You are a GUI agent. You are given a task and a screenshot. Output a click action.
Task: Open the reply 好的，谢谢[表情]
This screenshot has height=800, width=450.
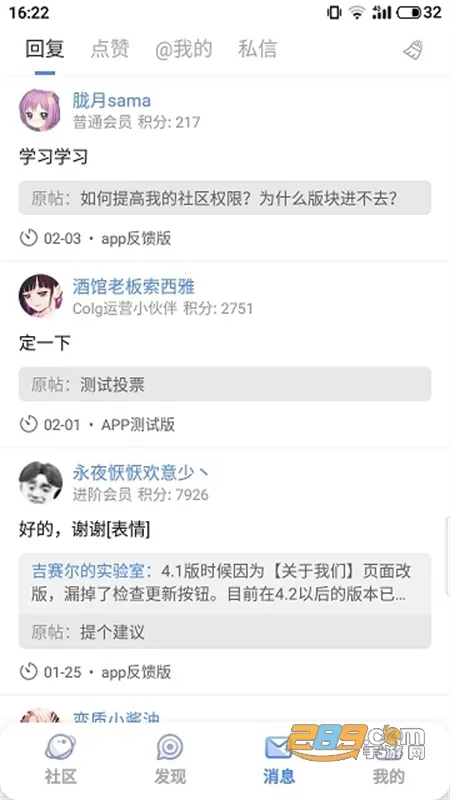pos(85,530)
